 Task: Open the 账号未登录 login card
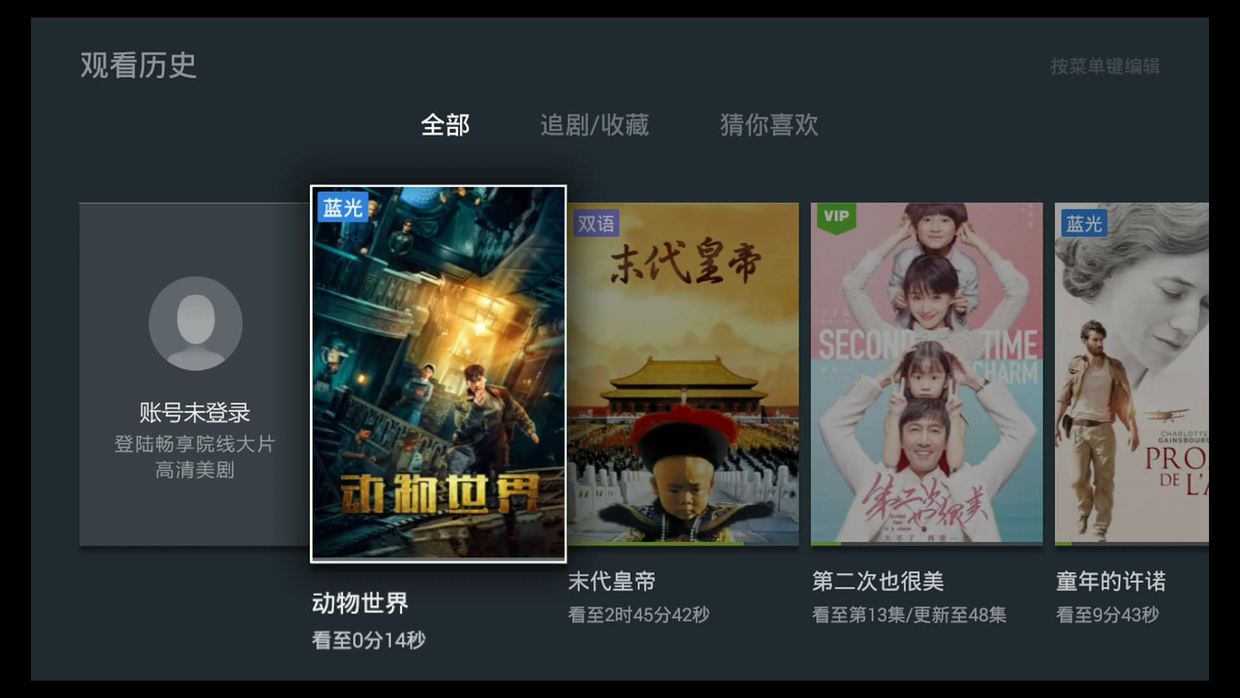[x=195, y=375]
